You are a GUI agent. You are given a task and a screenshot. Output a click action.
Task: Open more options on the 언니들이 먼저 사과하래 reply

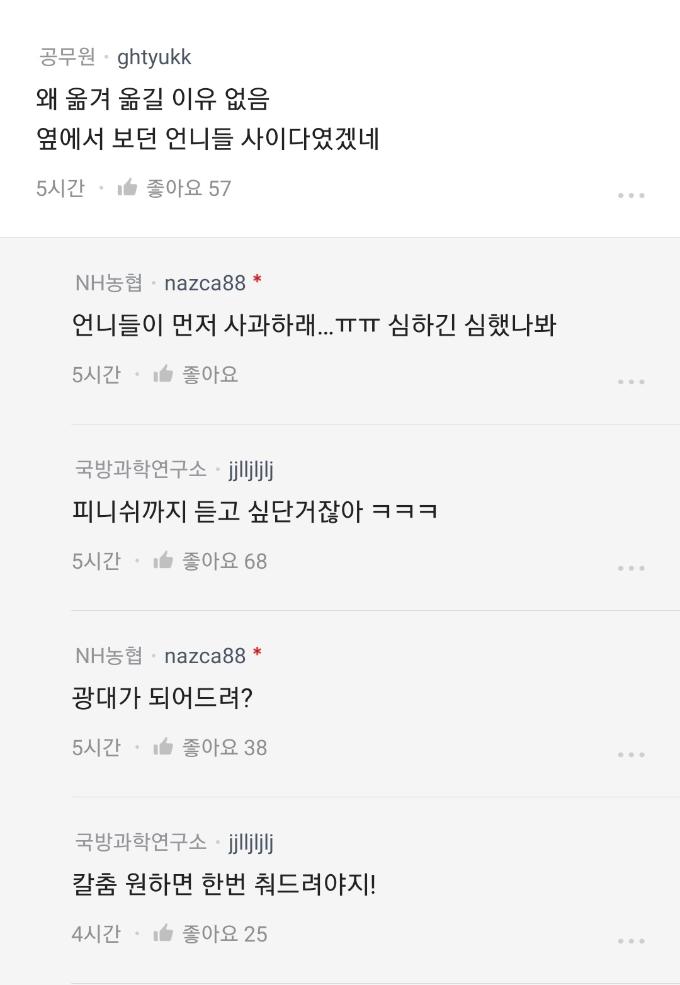click(631, 382)
